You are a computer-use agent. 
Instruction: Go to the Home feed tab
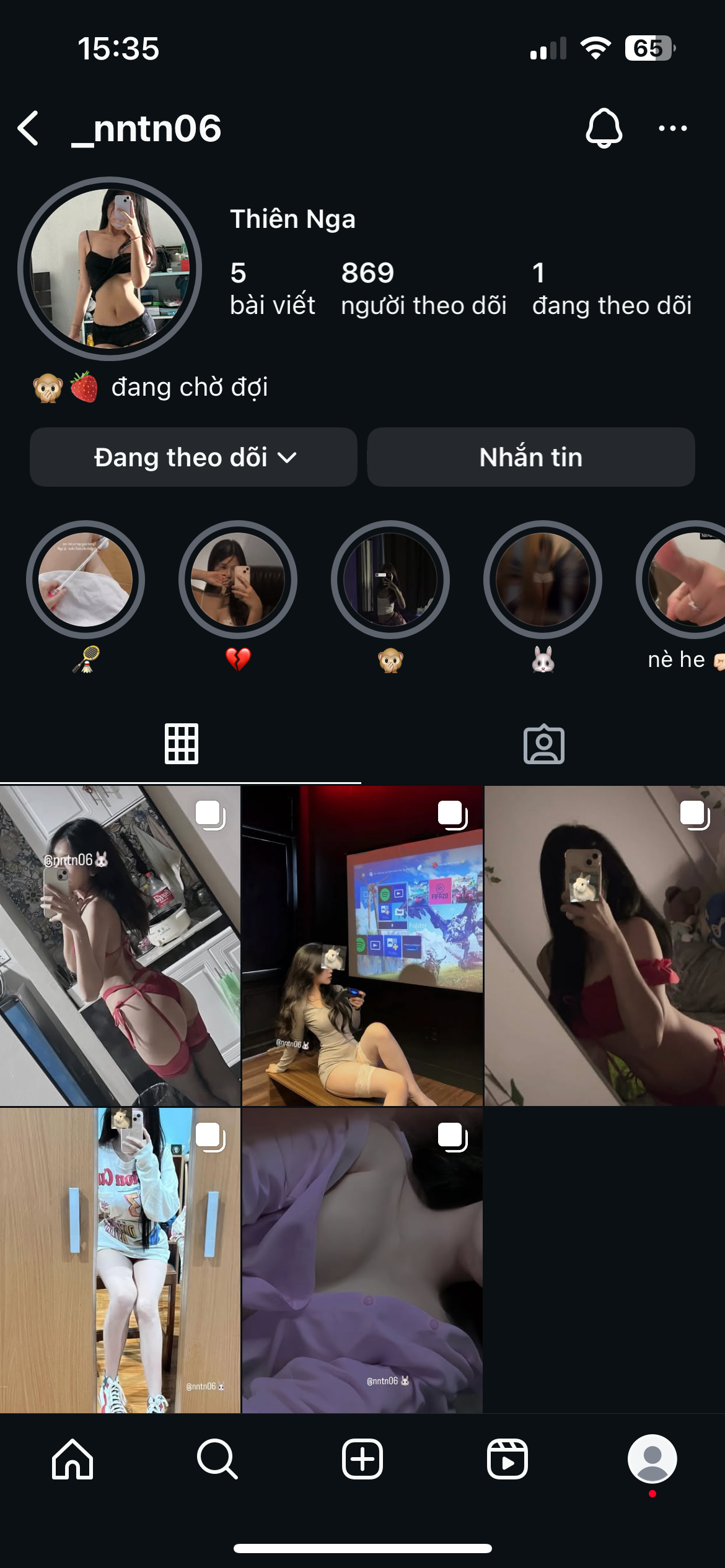tap(72, 1458)
